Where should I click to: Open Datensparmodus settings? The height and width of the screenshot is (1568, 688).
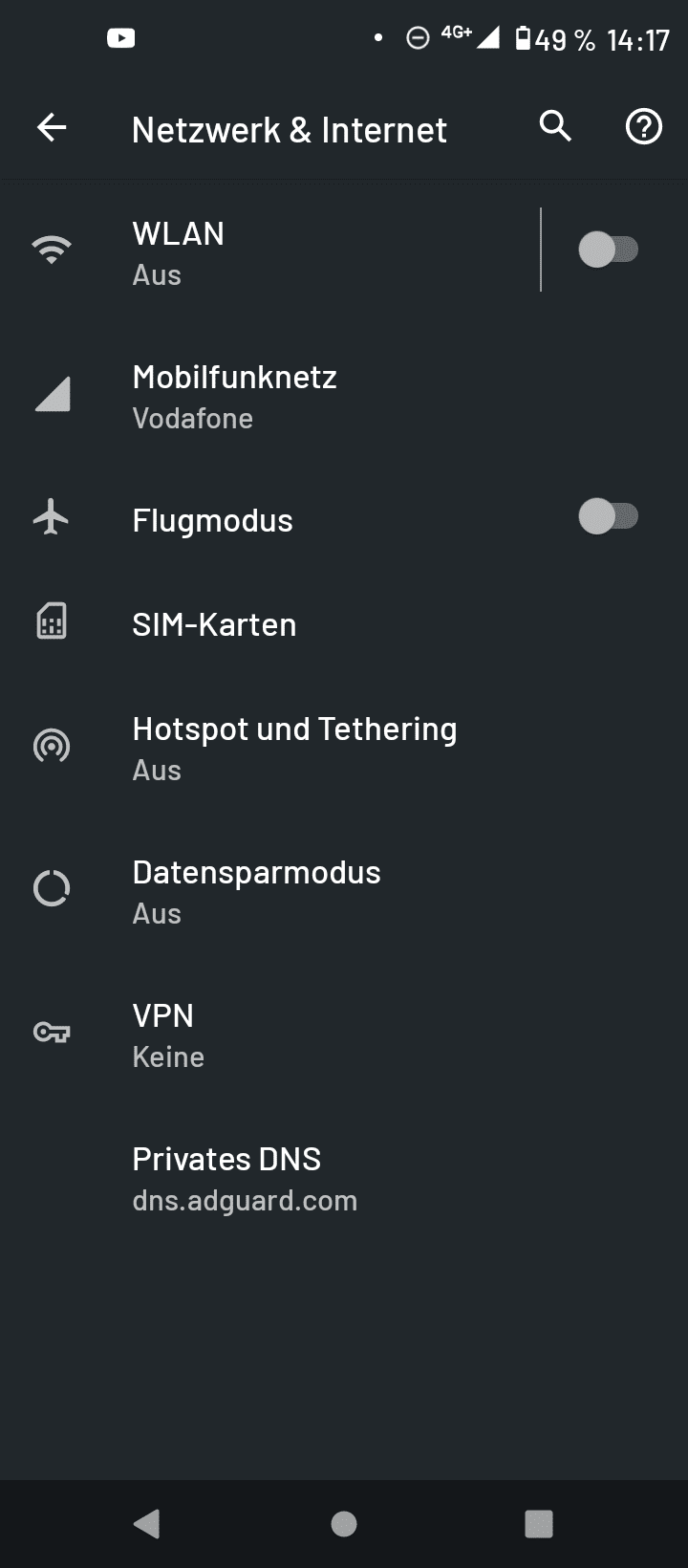point(344,891)
